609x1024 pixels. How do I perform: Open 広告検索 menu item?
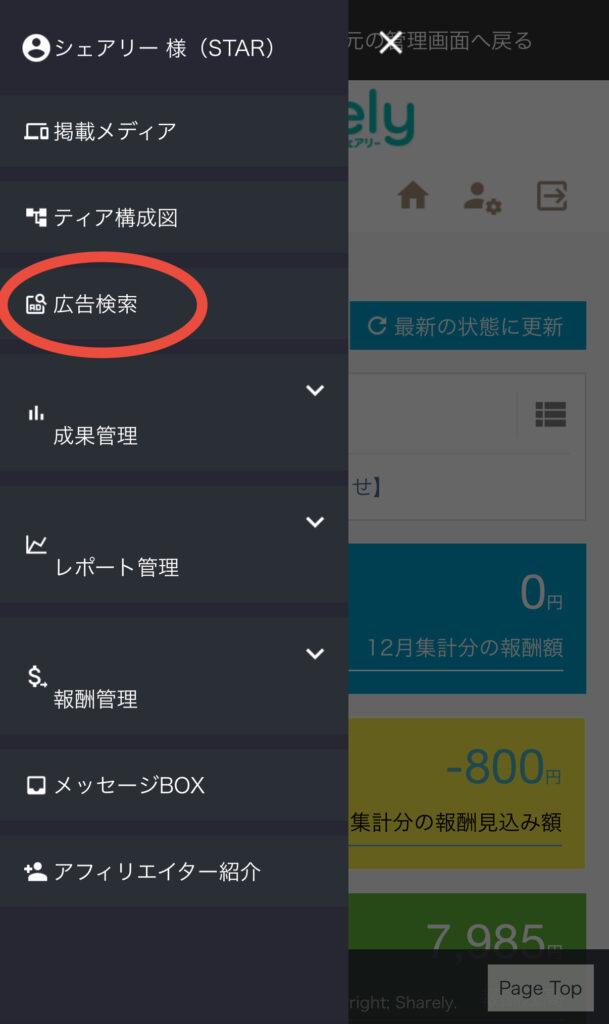pos(95,304)
